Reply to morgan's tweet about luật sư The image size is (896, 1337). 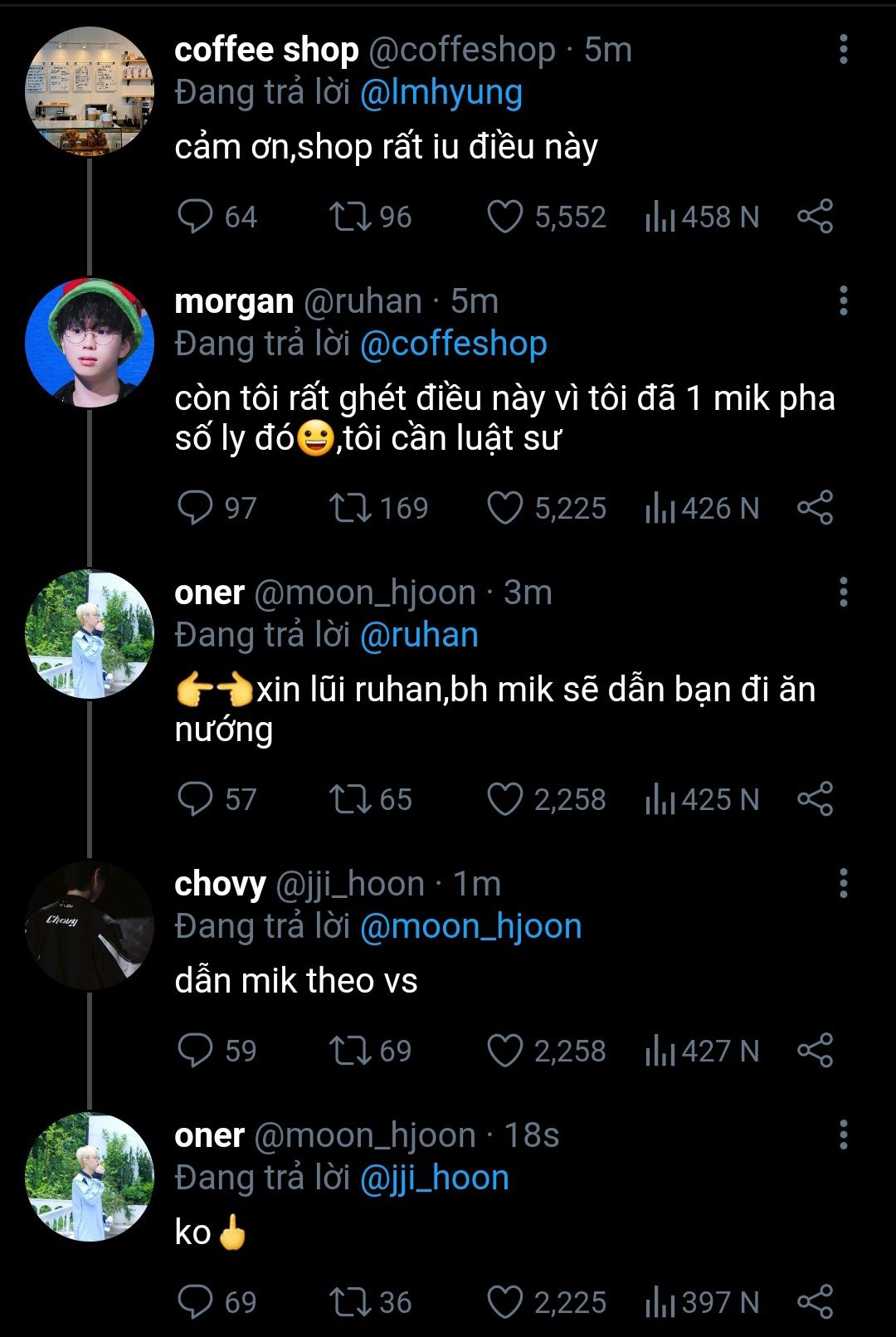tap(195, 508)
